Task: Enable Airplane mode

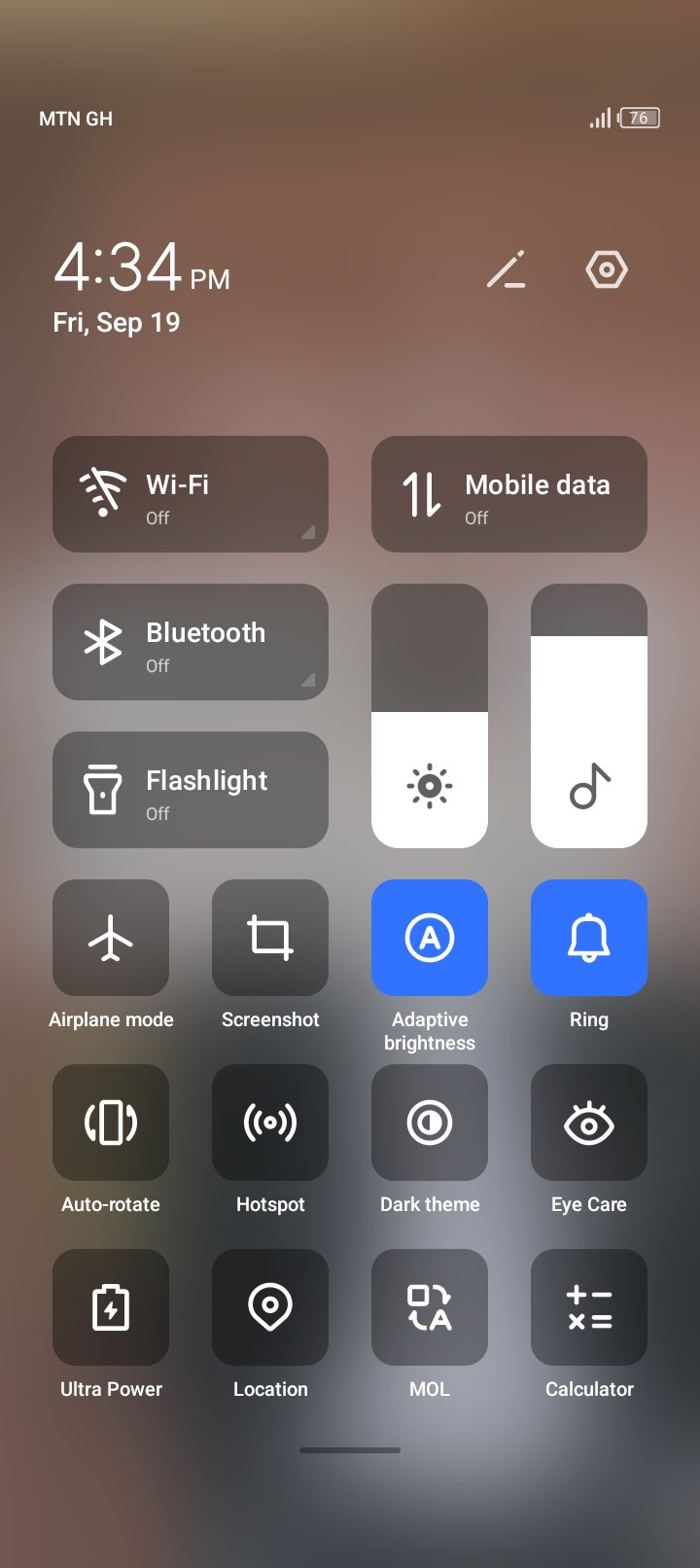Action: pyautogui.click(x=111, y=938)
